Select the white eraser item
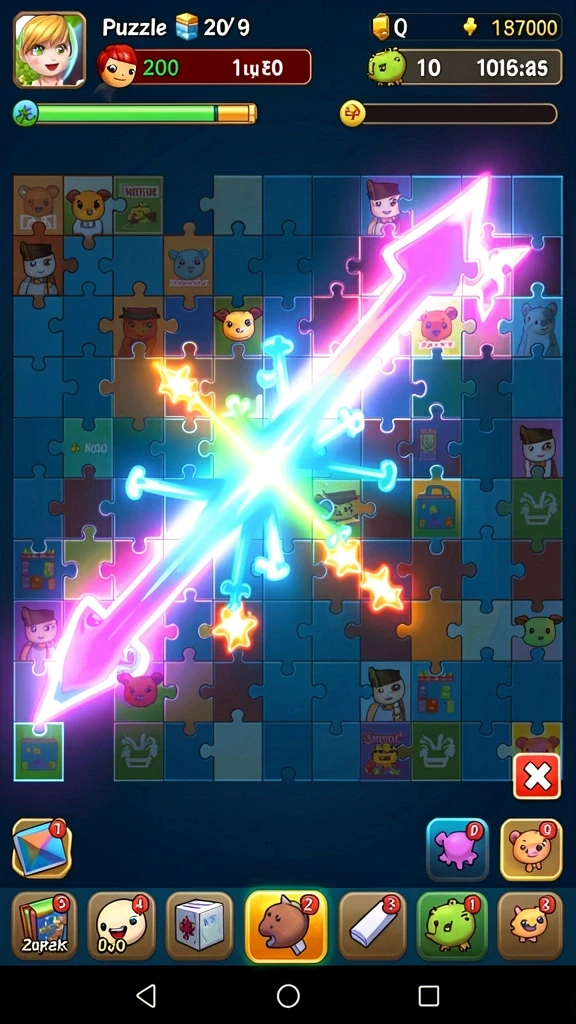 point(372,925)
